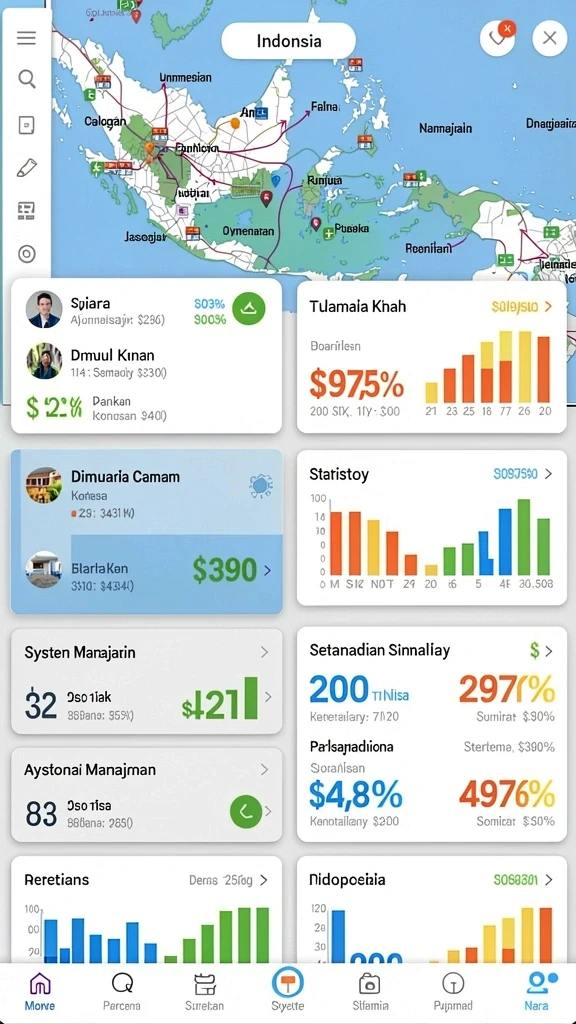576x1024 pixels.
Task: Open the icon with the red badge
Action: [498, 38]
